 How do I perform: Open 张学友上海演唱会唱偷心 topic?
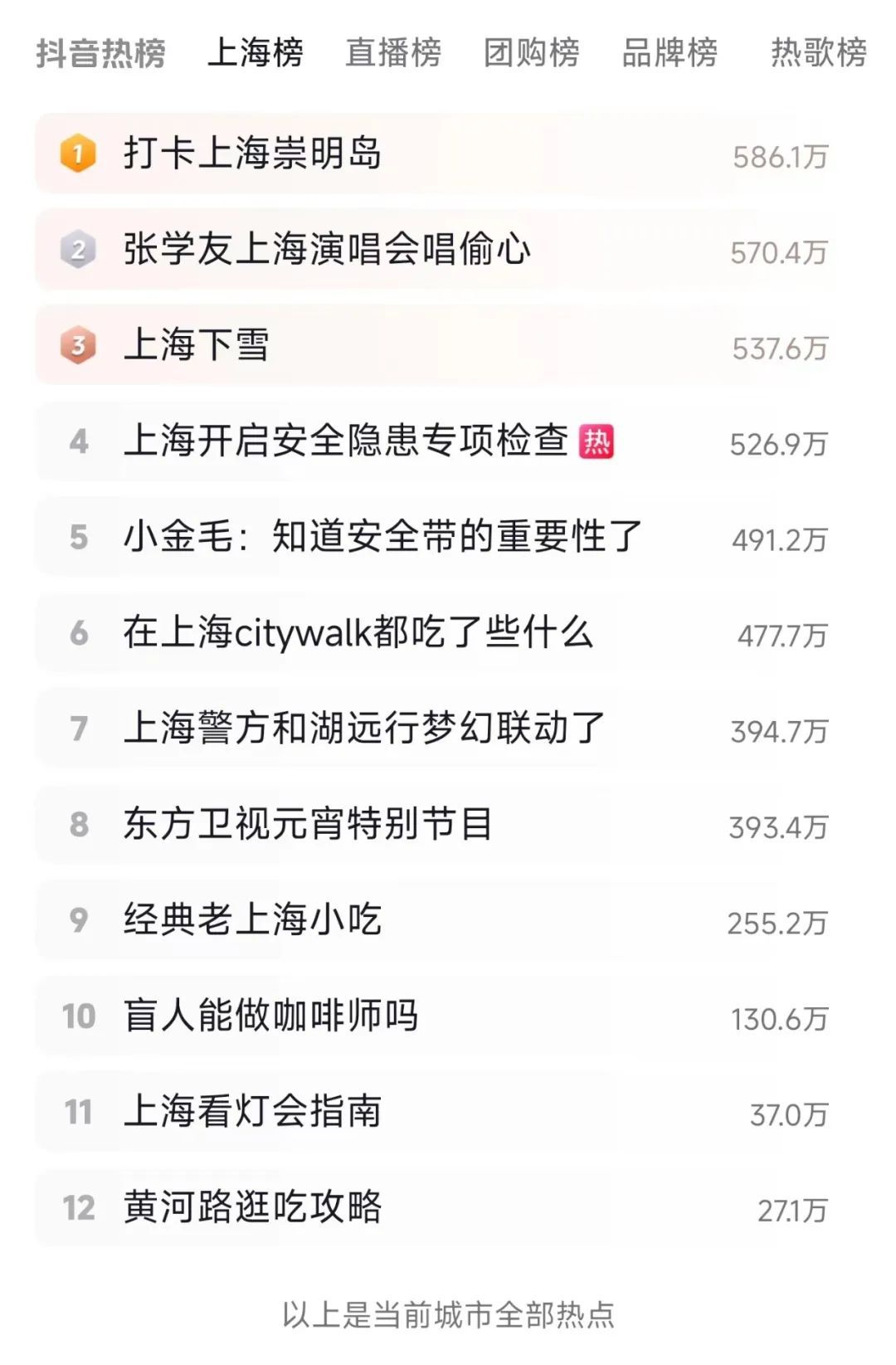[433, 250]
